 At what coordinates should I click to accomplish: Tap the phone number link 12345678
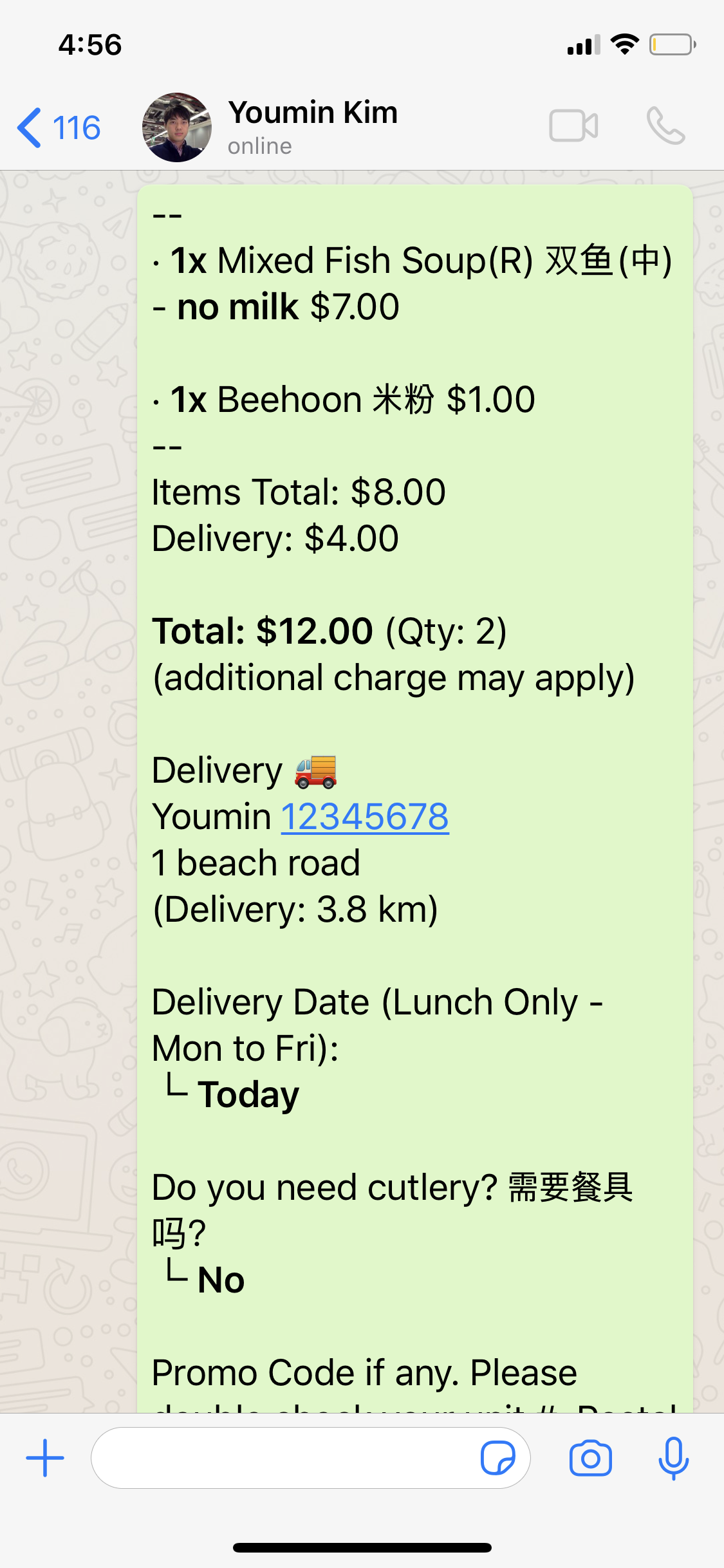[365, 817]
